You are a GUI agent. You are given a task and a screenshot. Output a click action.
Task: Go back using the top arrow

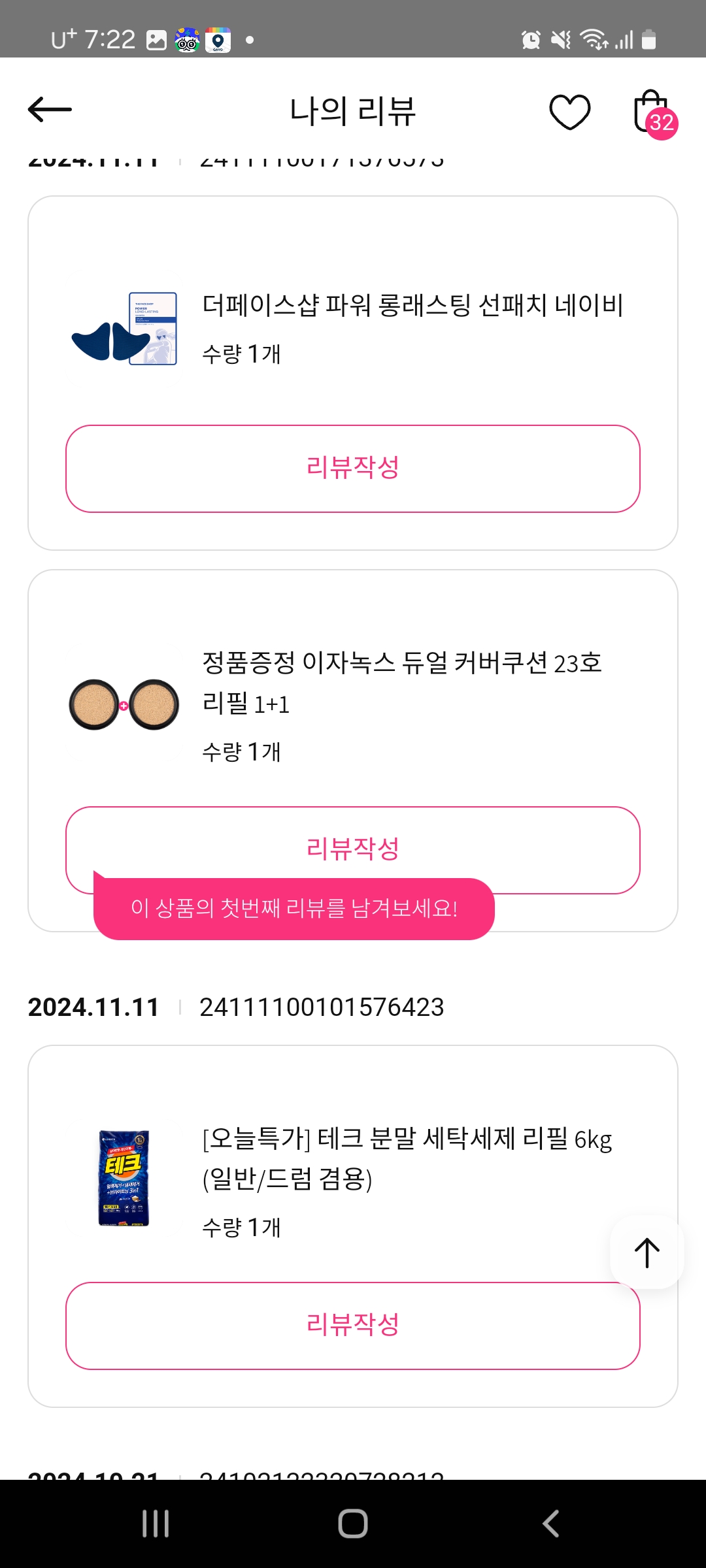tap(50, 109)
